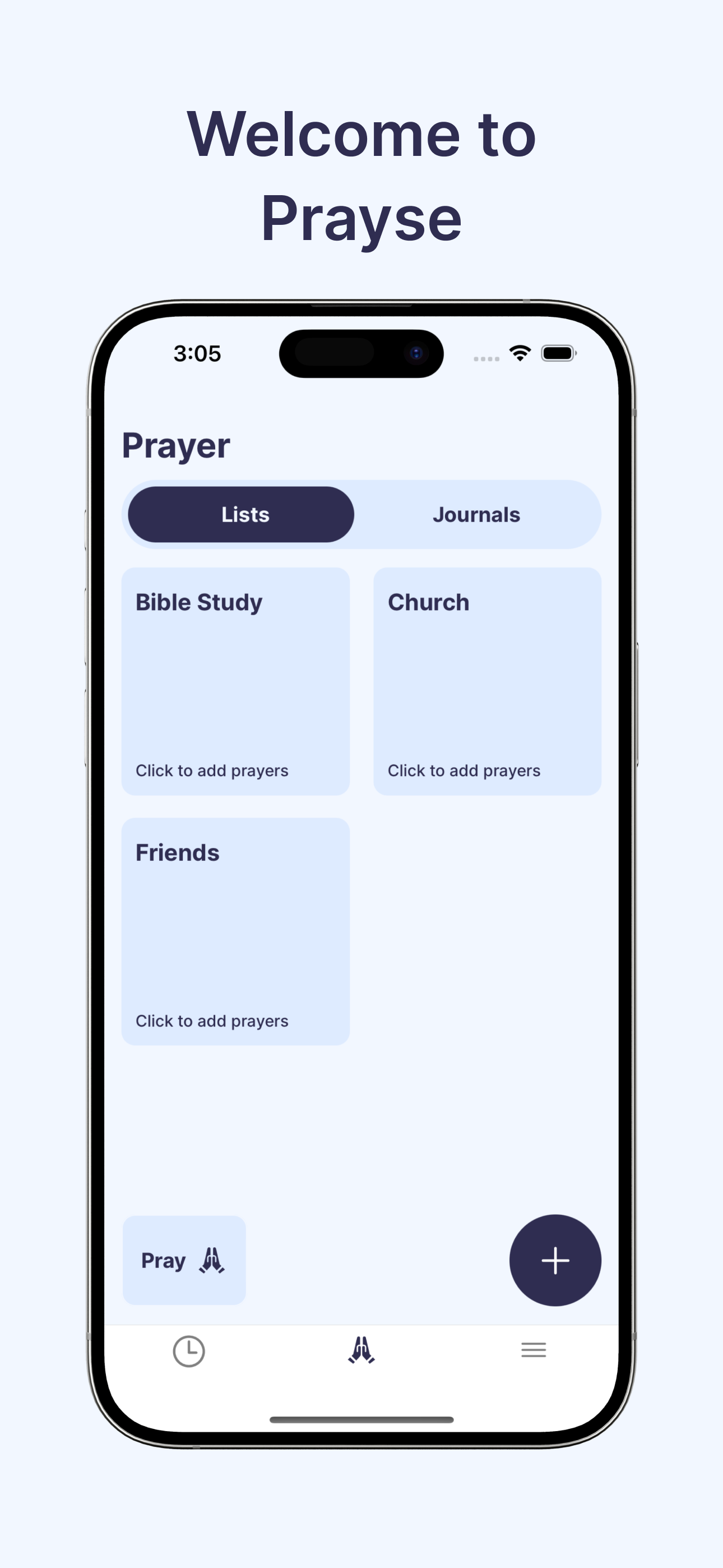Click 'Click to add prayers' under Bible Study
723x1568 pixels.
pos(211,770)
